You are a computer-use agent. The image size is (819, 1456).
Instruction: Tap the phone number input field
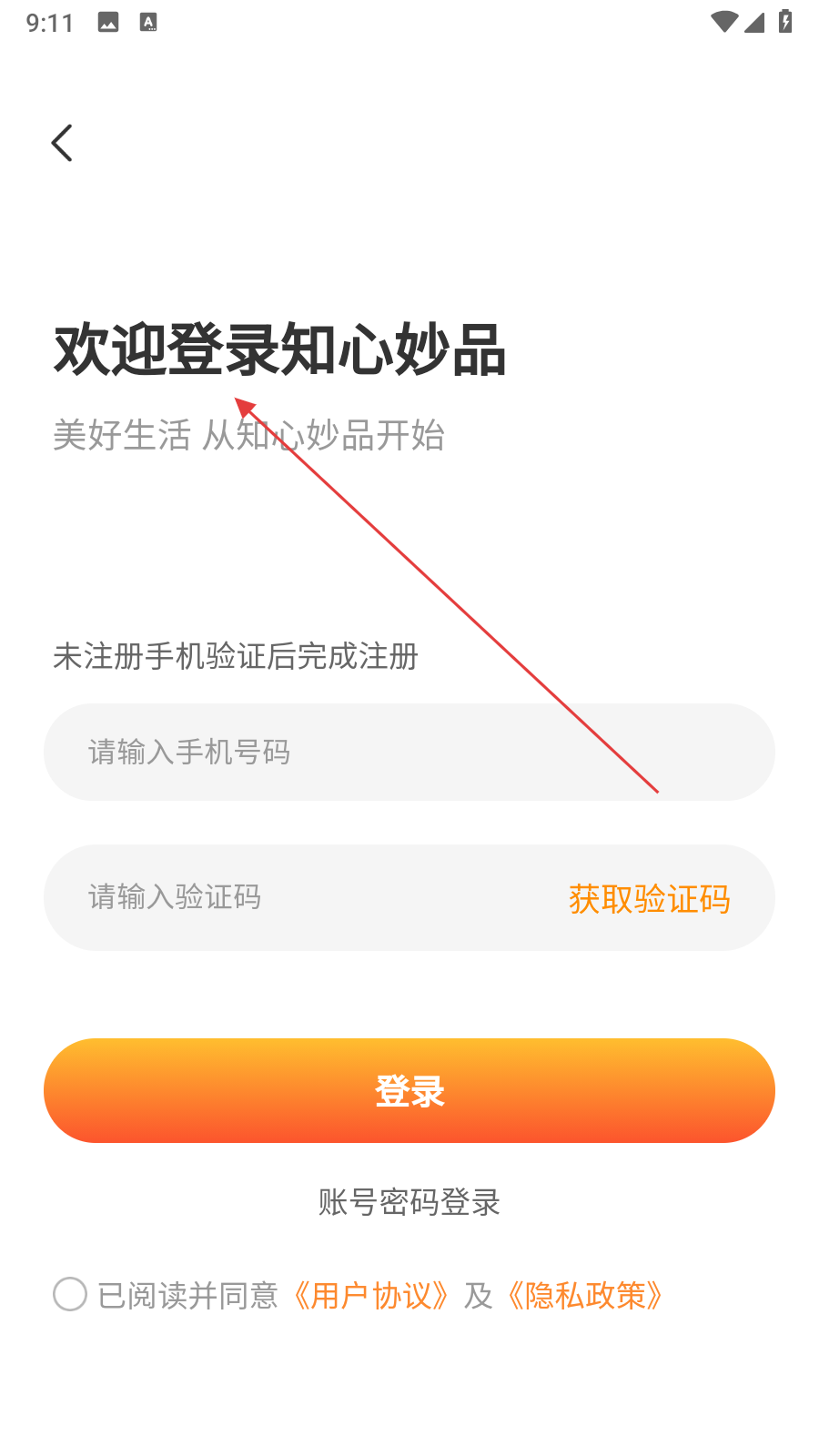click(x=409, y=752)
